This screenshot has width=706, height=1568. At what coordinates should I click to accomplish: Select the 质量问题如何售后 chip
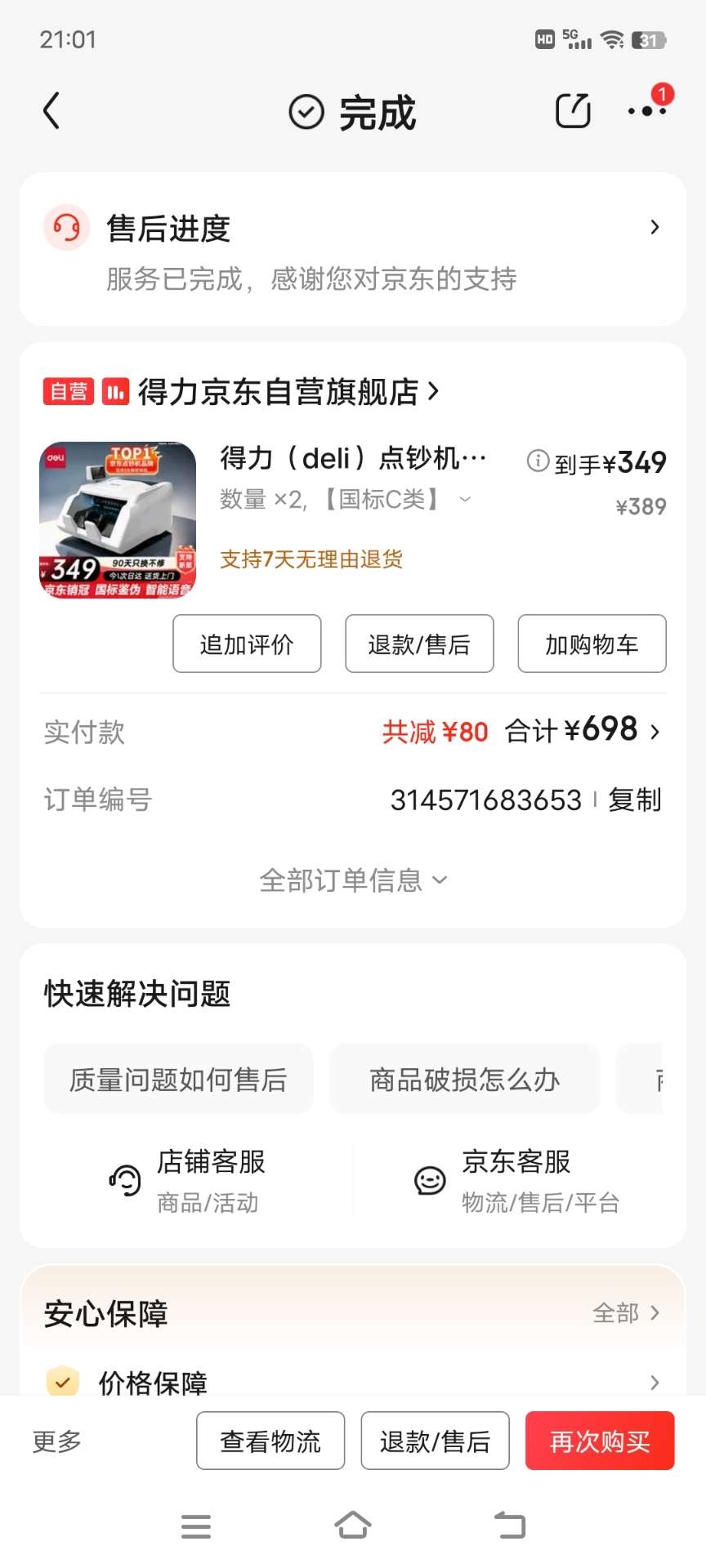pos(178,1080)
